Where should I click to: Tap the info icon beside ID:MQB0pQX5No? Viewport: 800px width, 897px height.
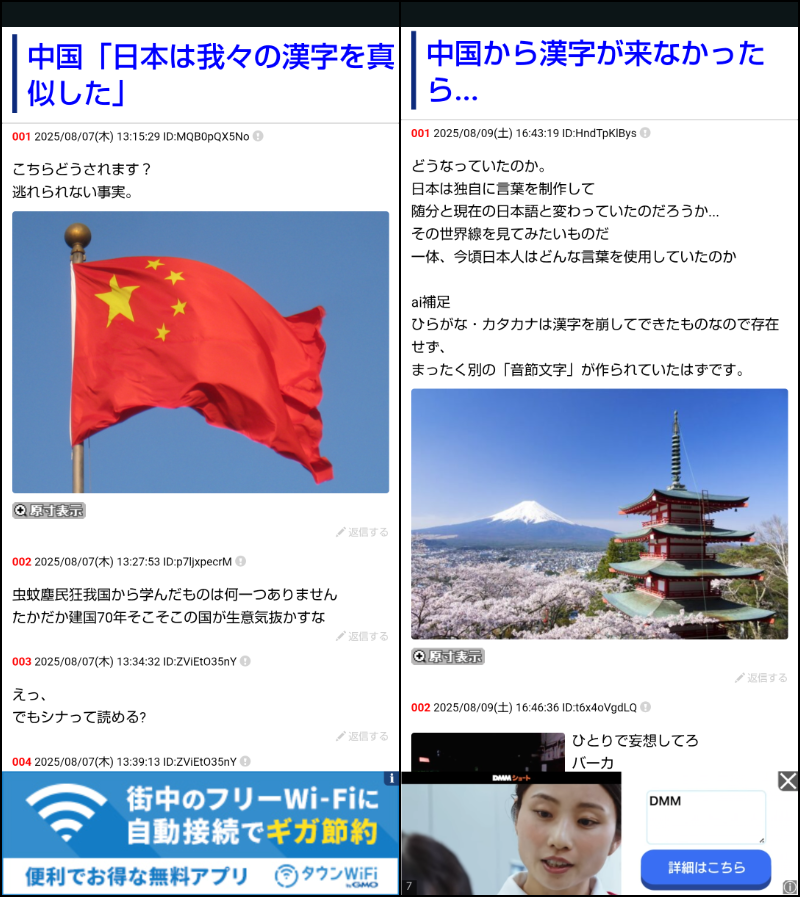pos(258,136)
